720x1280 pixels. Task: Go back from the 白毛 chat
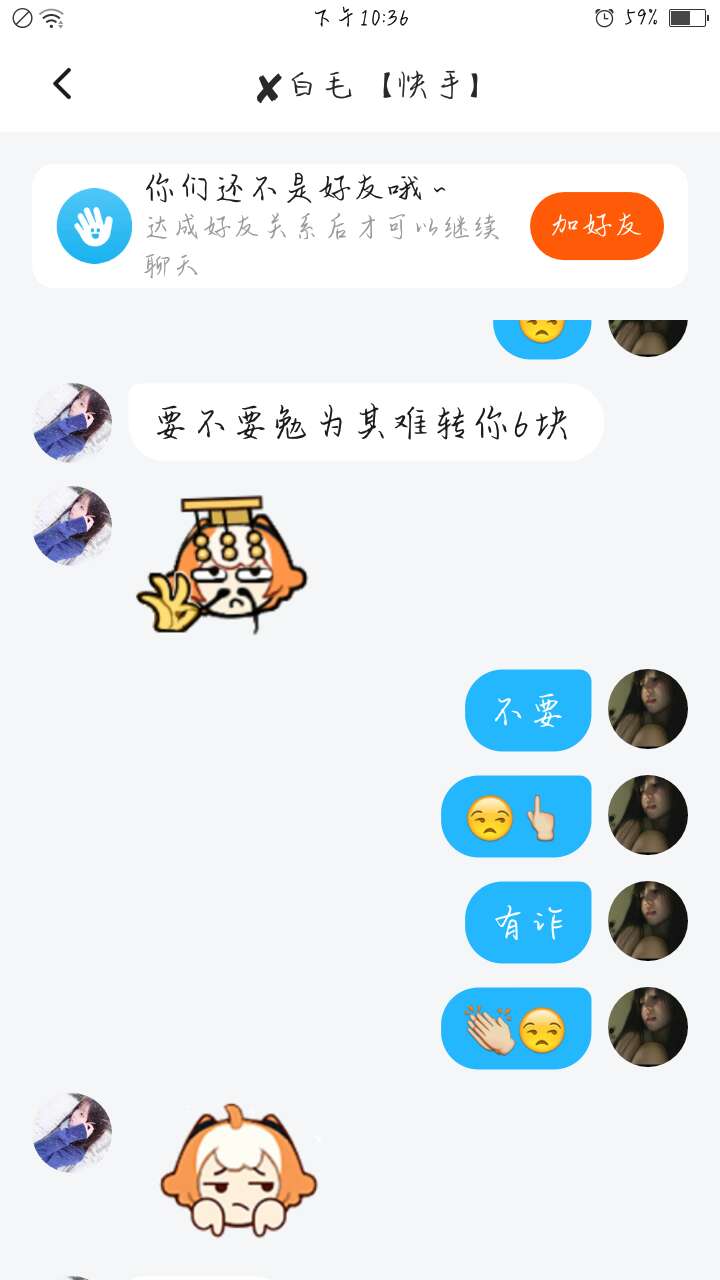tap(63, 84)
